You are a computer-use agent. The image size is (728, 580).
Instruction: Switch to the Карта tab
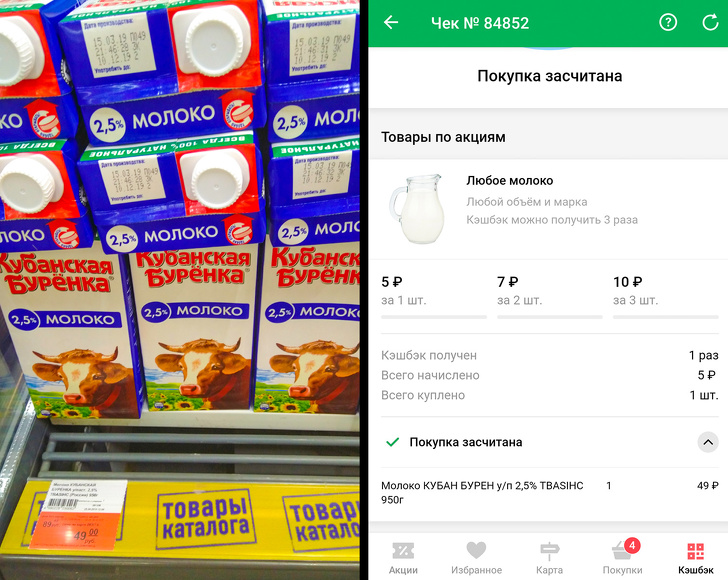[x=549, y=558]
